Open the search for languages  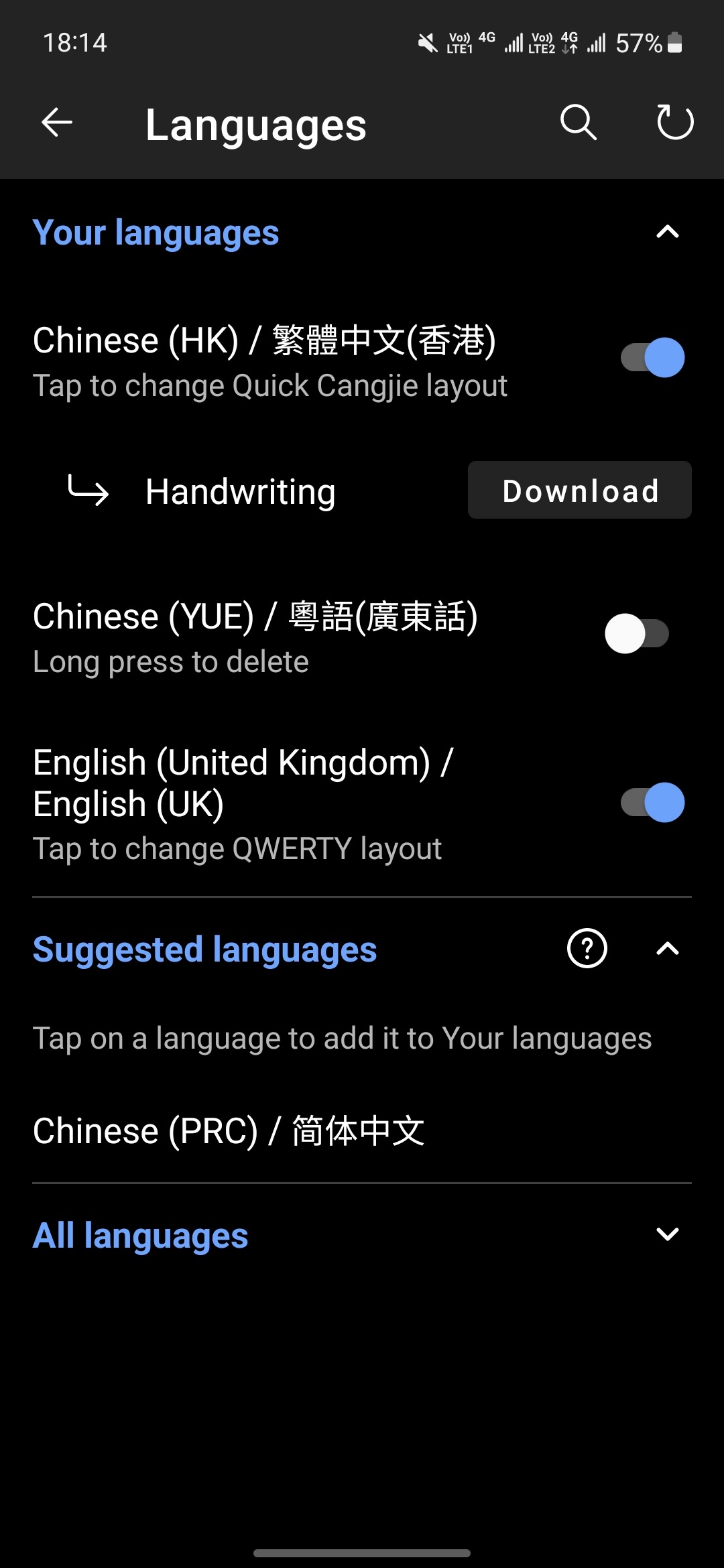pos(578,123)
